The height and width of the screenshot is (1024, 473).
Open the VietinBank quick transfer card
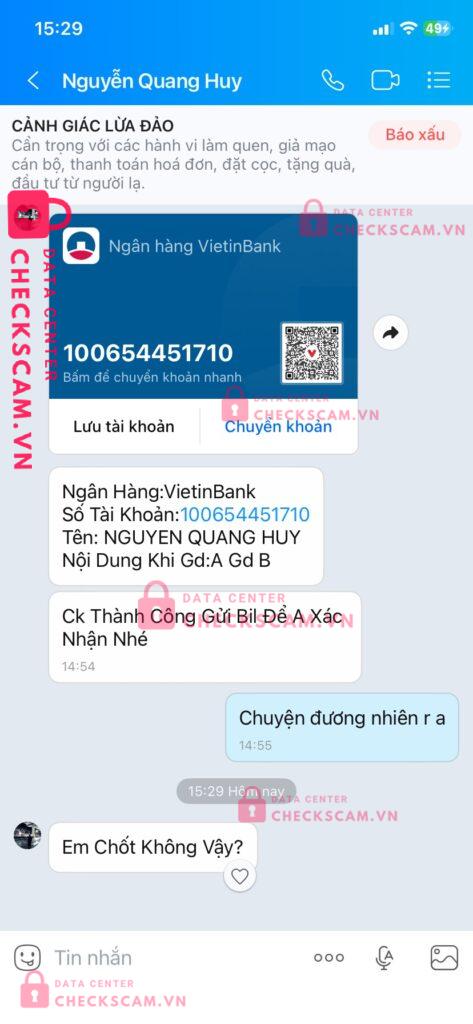(204, 307)
